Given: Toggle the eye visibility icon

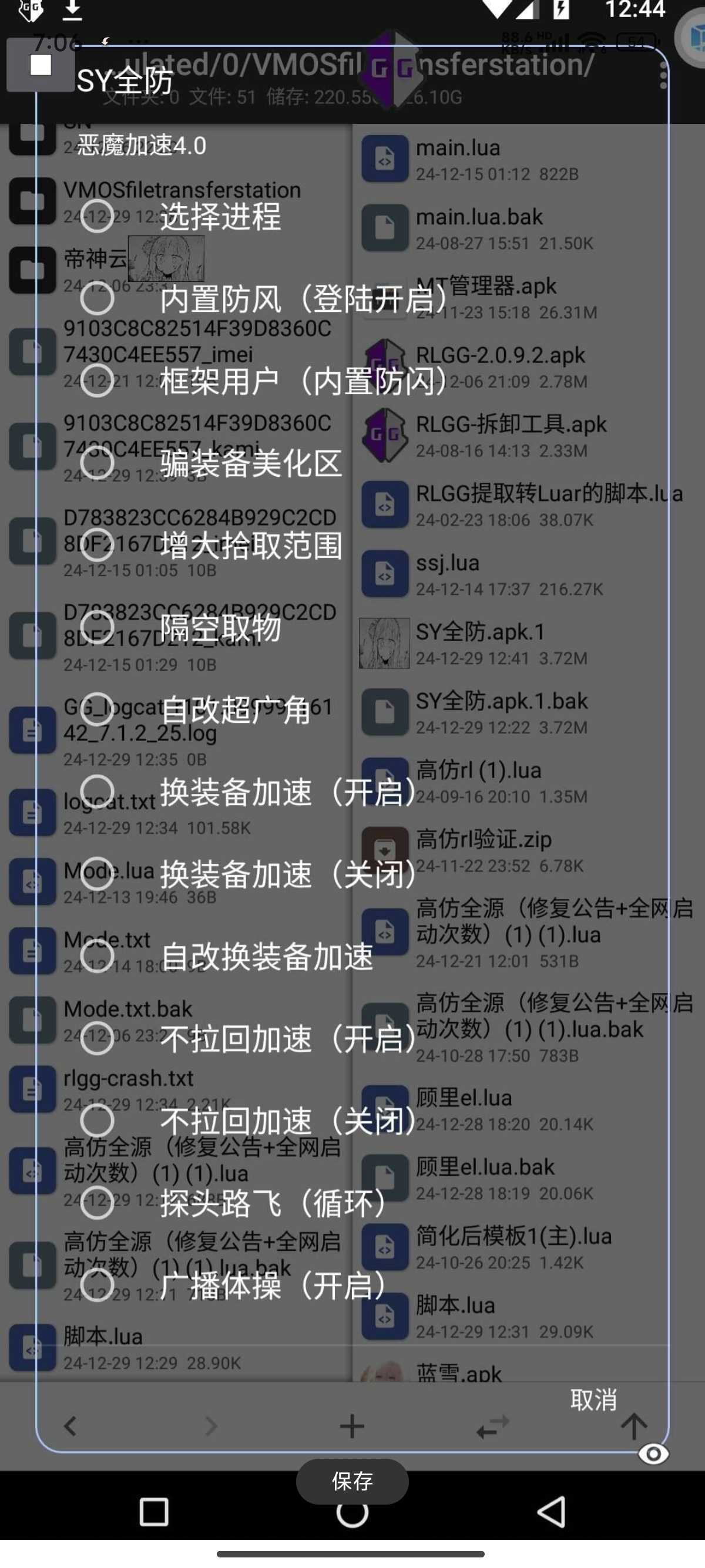Looking at the screenshot, I should tap(653, 1454).
